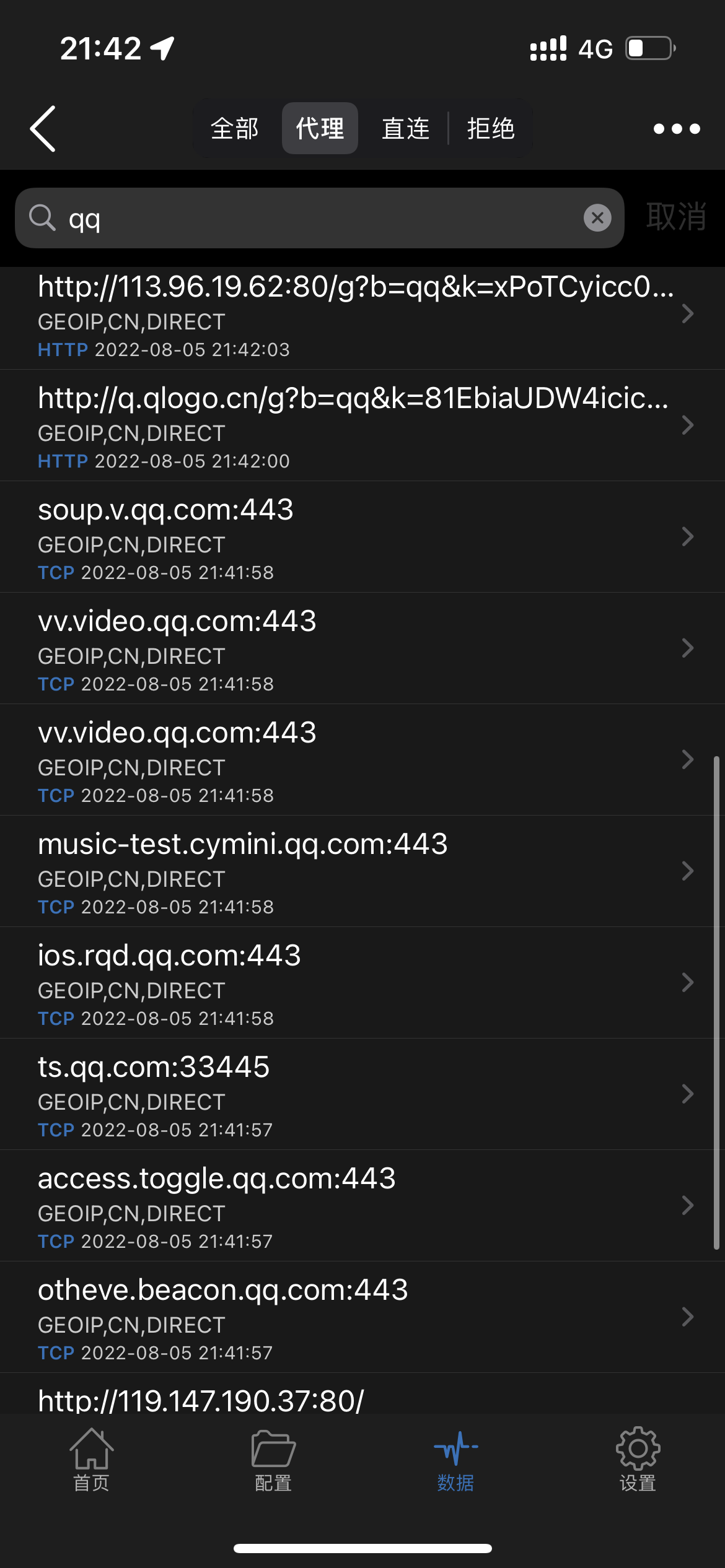Tap the 取消 cancel button
725x1568 pixels.
[x=675, y=218]
